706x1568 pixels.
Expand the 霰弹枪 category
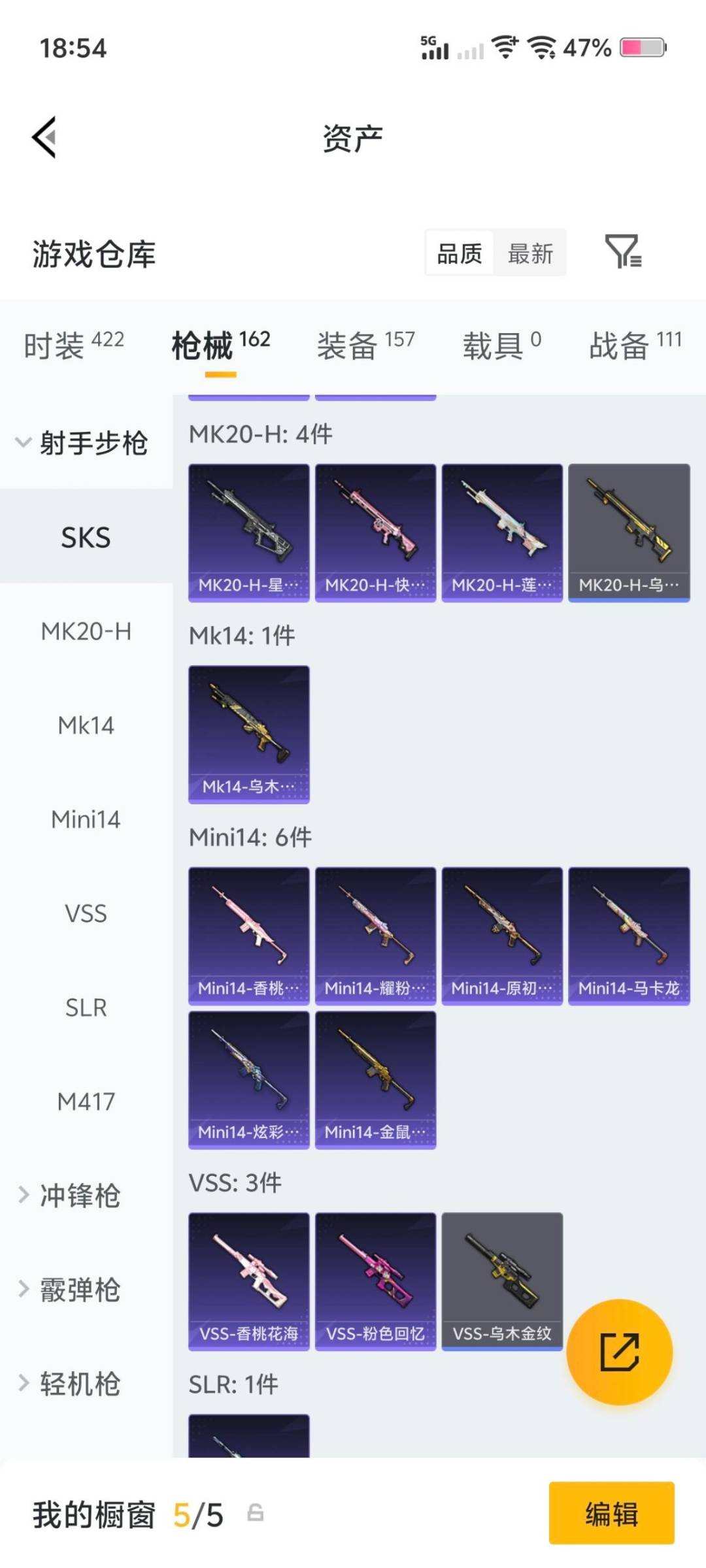[78, 1290]
